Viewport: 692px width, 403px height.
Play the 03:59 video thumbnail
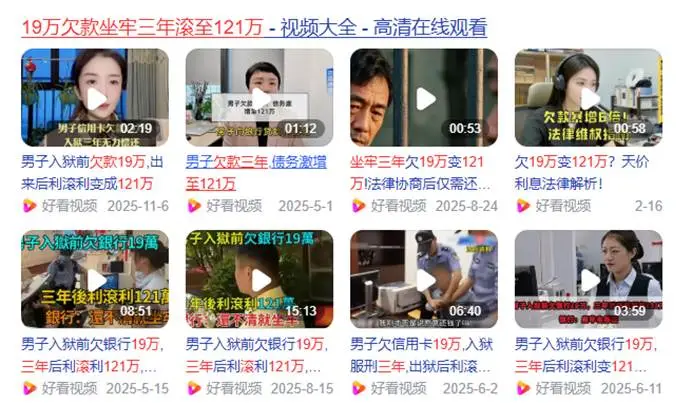tap(588, 280)
